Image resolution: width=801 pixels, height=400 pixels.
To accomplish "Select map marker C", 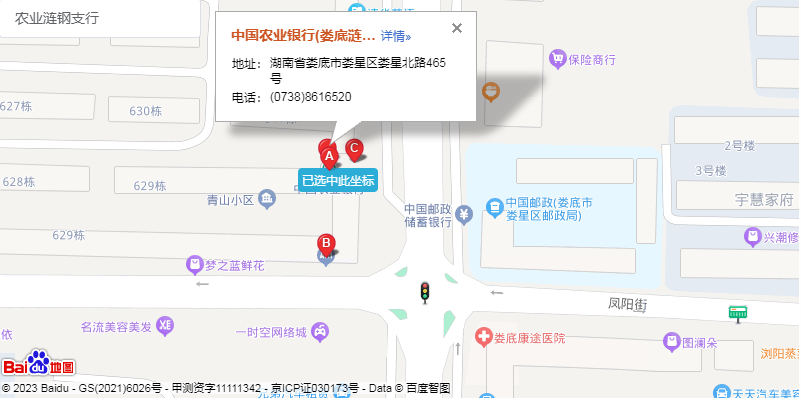I will tap(353, 149).
